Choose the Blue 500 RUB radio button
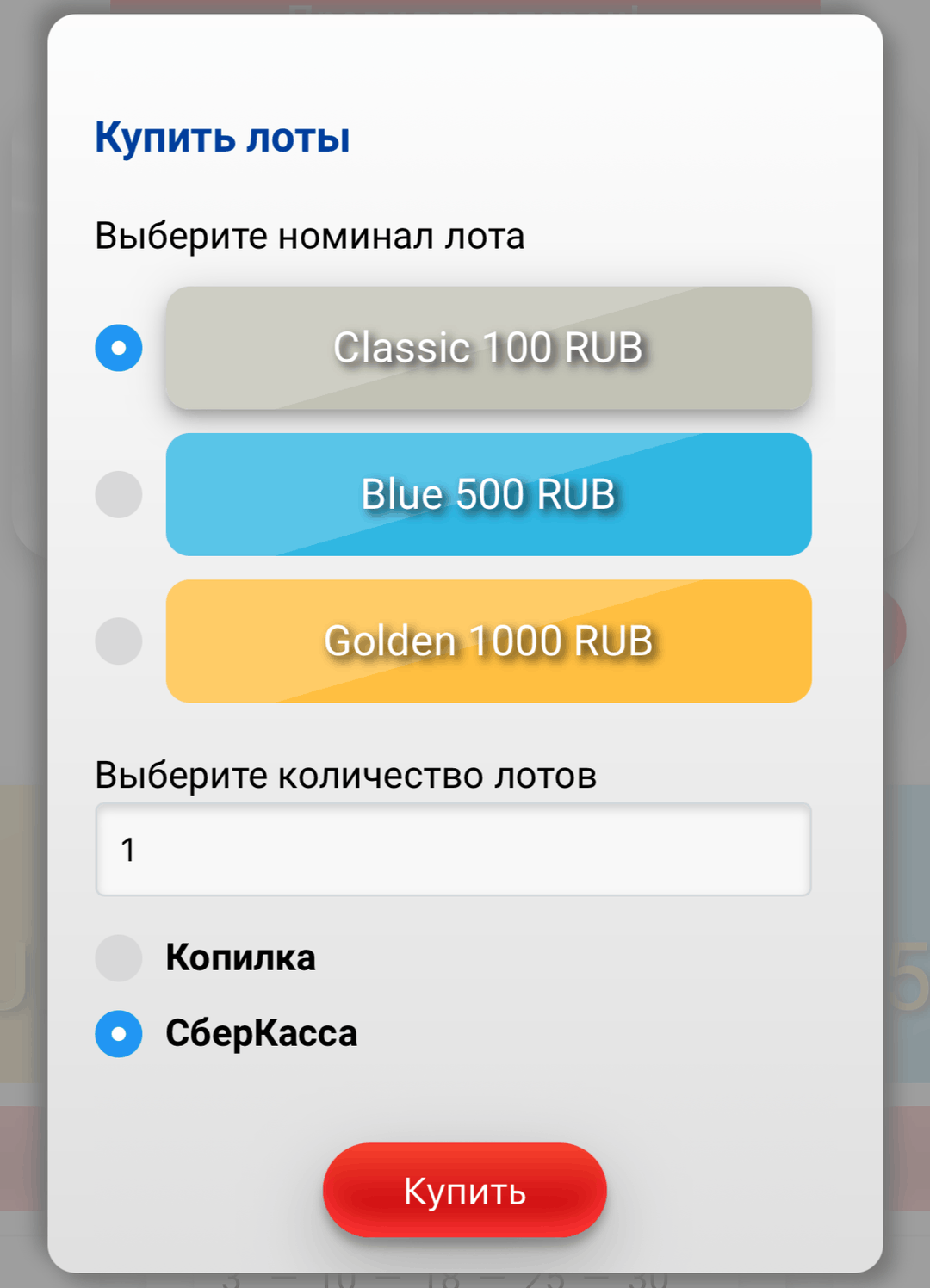The image size is (930, 1288). (x=119, y=494)
